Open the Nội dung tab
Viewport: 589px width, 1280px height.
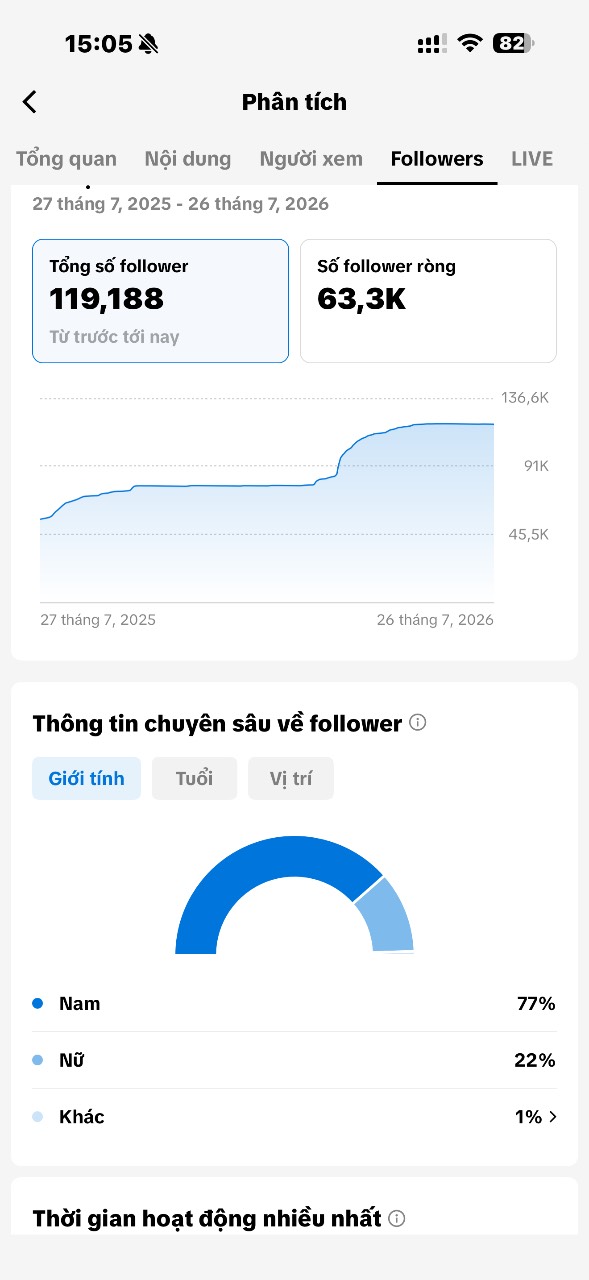click(188, 159)
